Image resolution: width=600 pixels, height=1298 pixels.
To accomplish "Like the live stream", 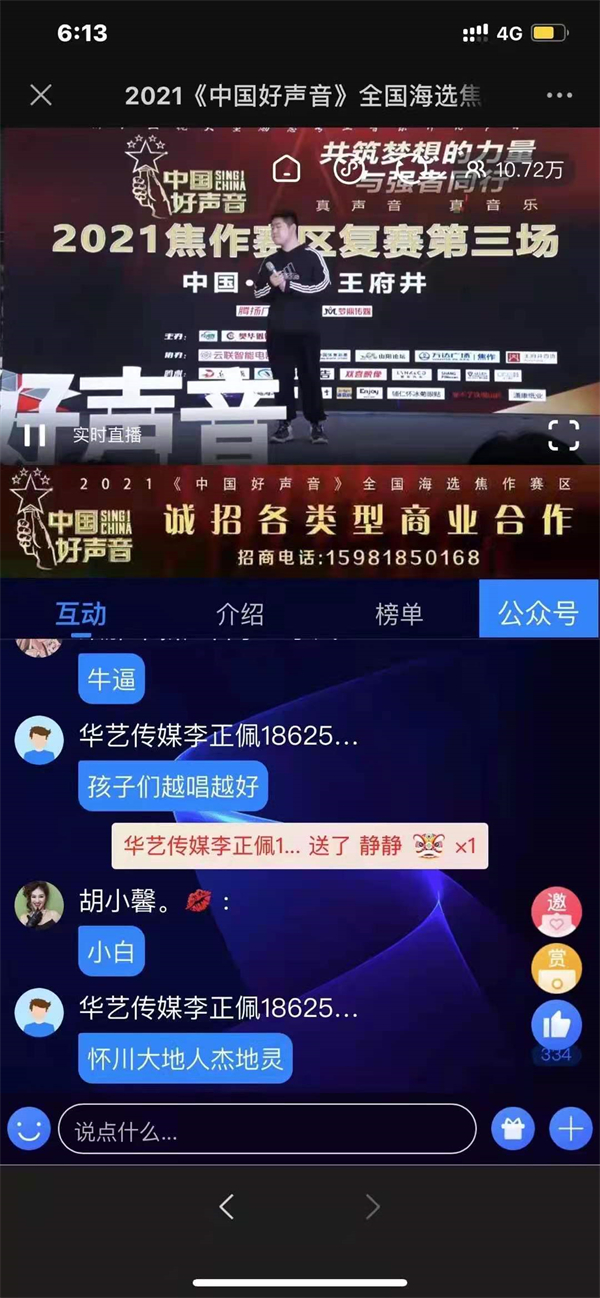I will (x=556, y=1024).
